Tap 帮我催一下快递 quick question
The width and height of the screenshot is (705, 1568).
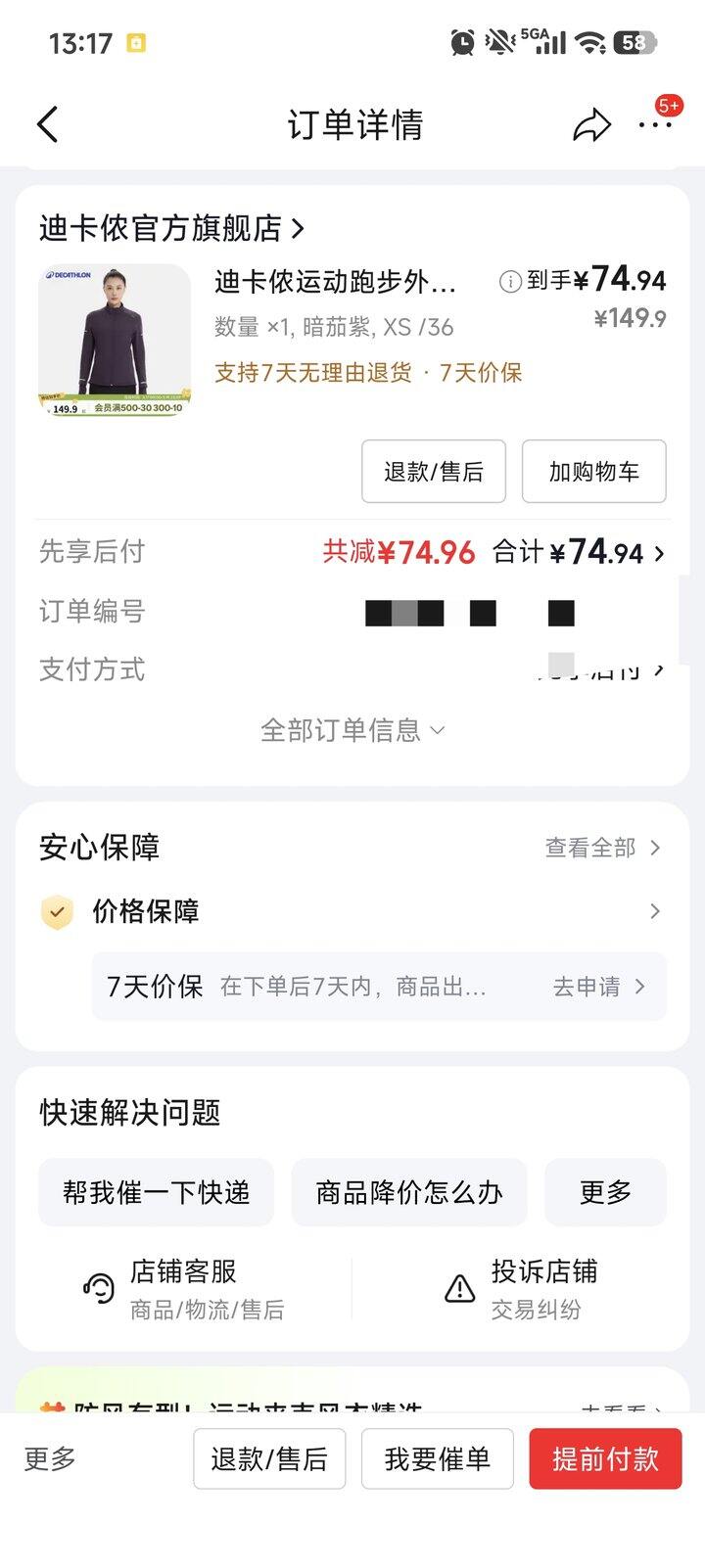coord(156,1193)
